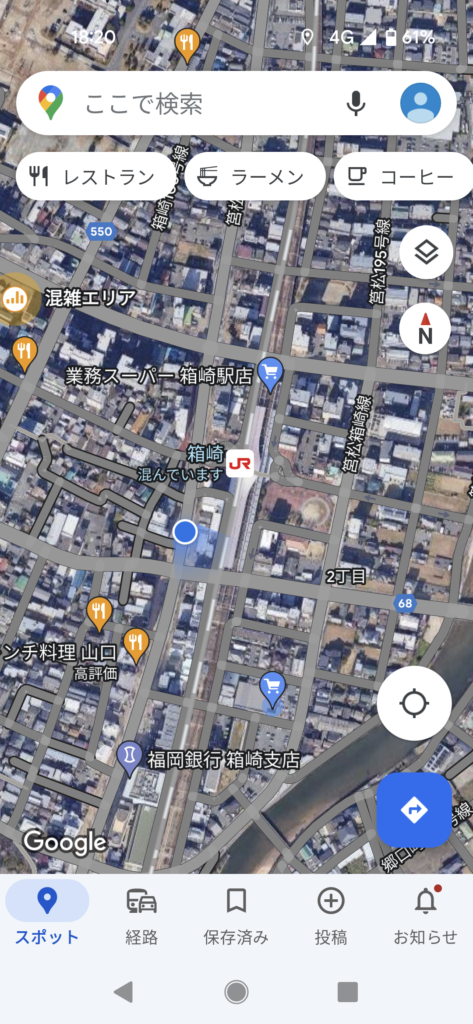
Task: Select the レストラン chip
Action: (95, 176)
